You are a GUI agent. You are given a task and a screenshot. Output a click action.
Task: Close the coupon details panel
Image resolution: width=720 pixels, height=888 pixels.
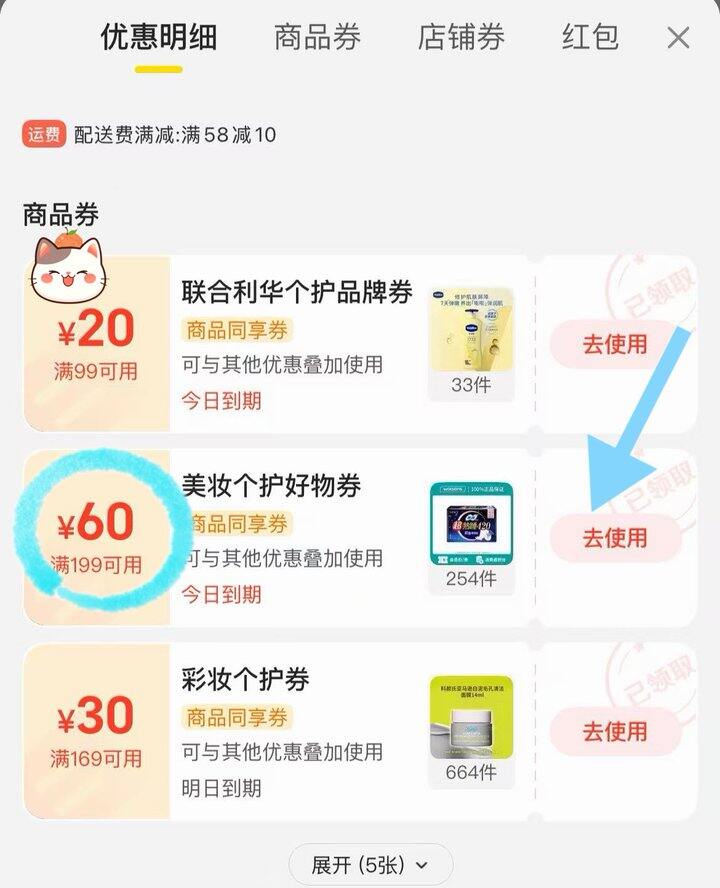(678, 38)
